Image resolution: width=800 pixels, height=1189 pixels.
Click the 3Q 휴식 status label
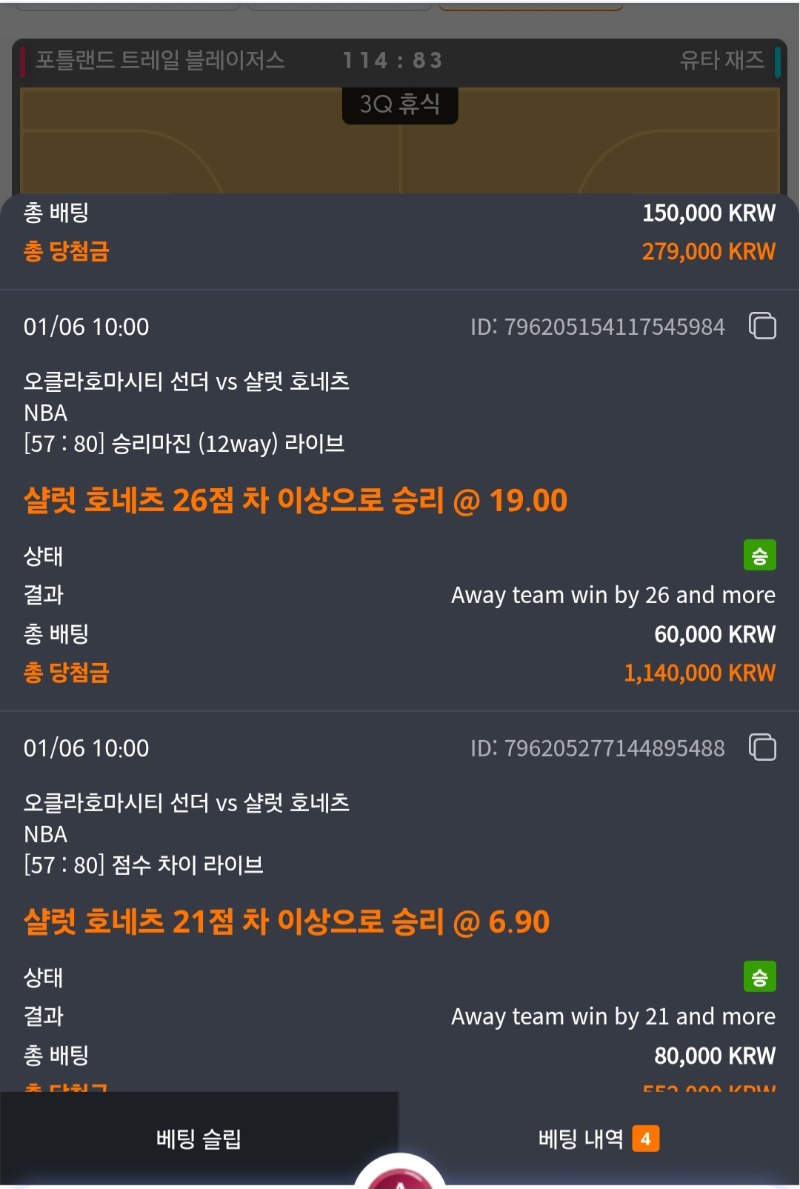click(x=400, y=105)
